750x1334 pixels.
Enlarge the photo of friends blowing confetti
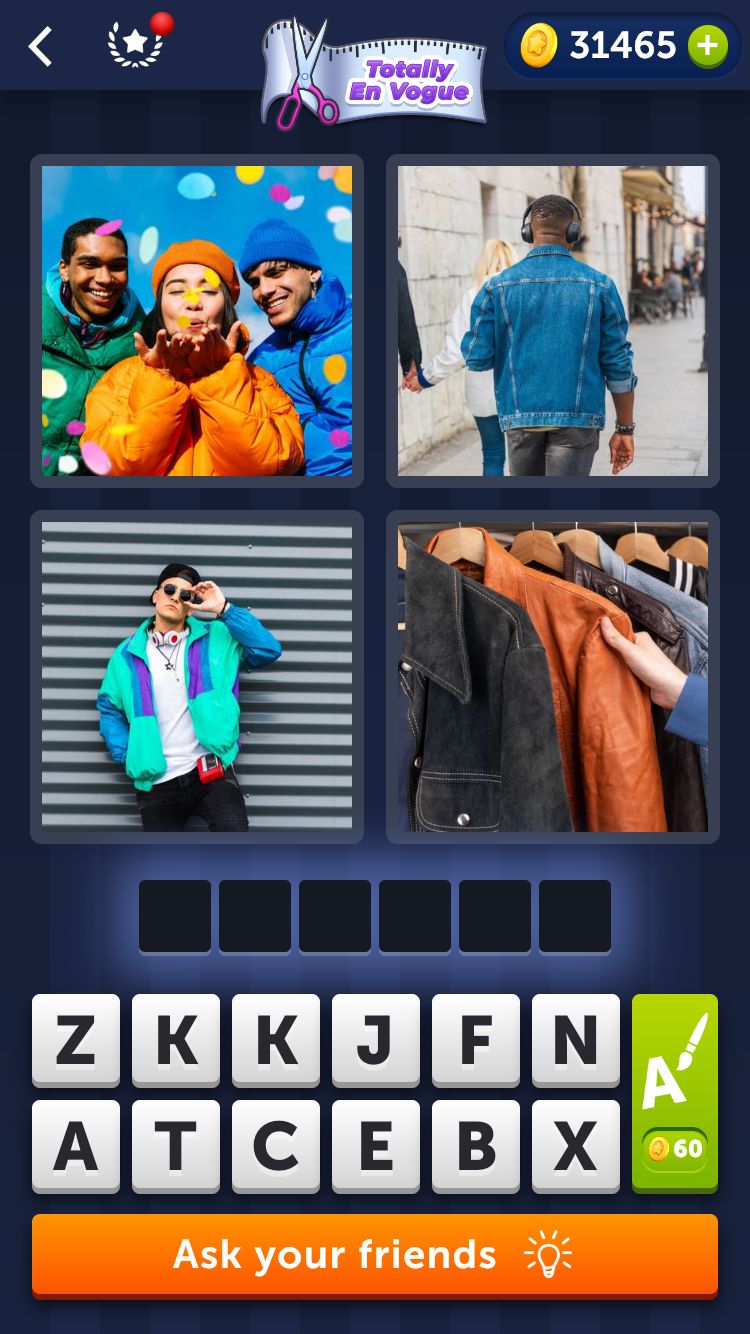[197, 321]
